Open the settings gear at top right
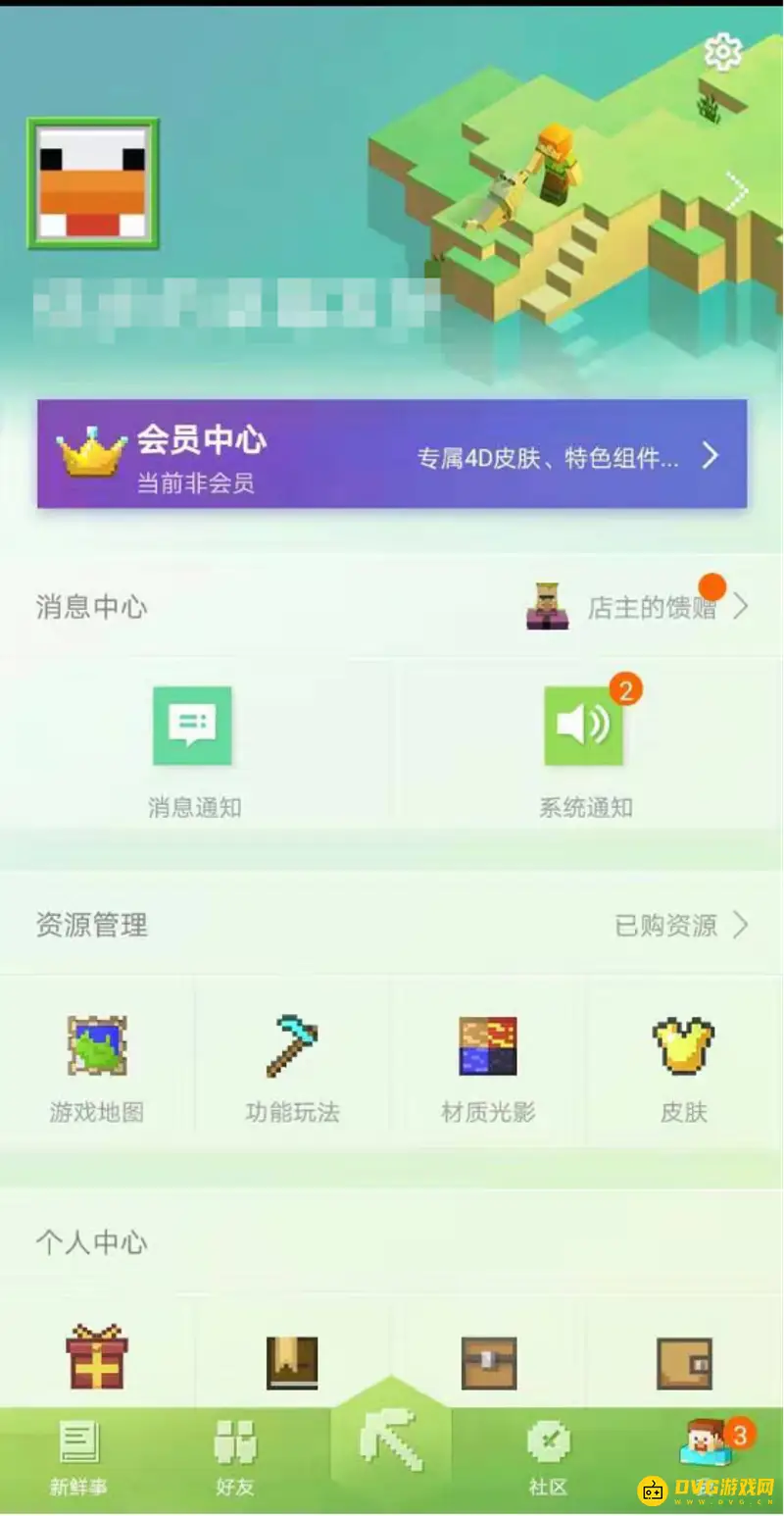 723,51
